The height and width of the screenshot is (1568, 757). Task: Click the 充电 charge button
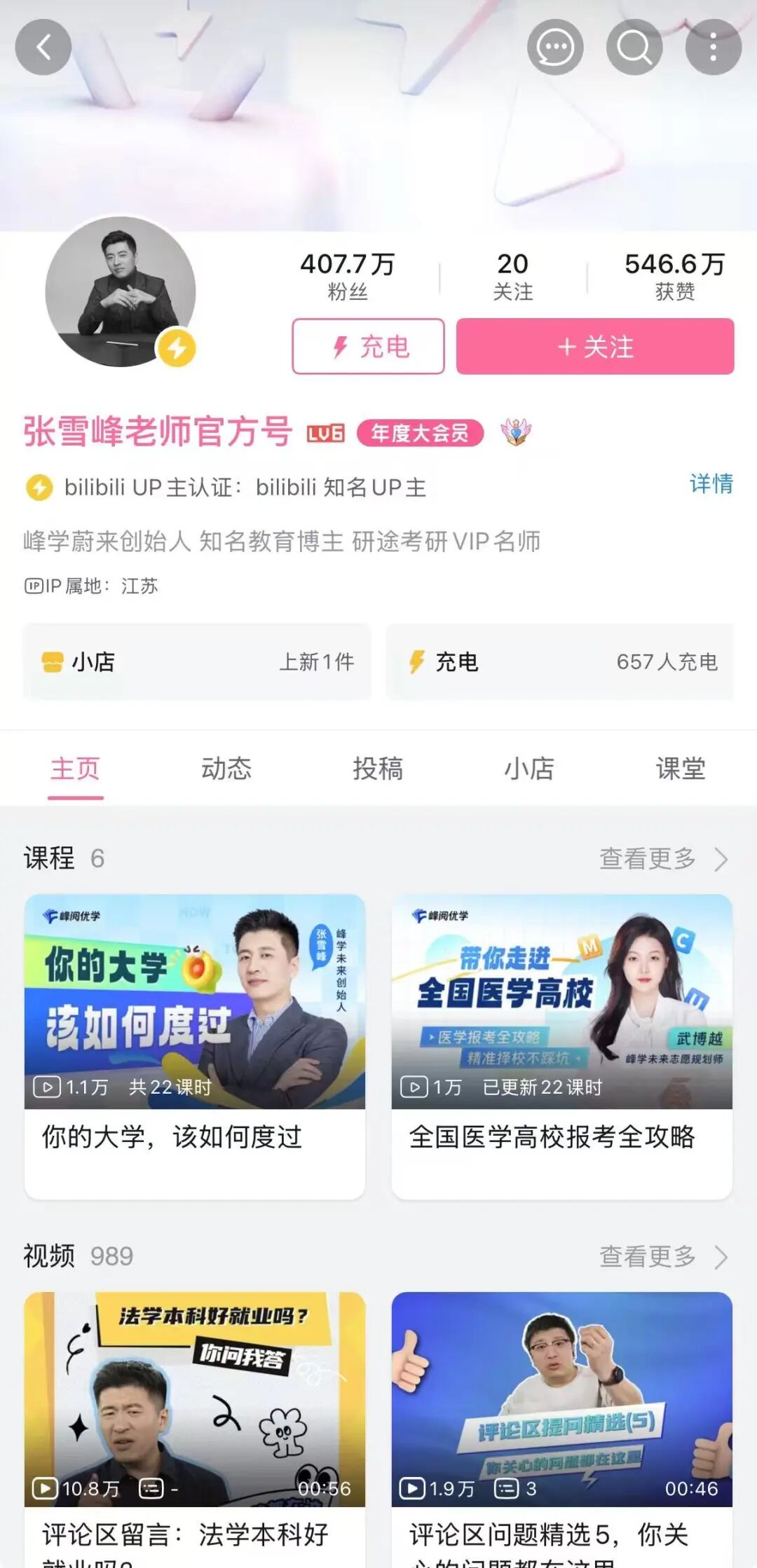(x=367, y=347)
